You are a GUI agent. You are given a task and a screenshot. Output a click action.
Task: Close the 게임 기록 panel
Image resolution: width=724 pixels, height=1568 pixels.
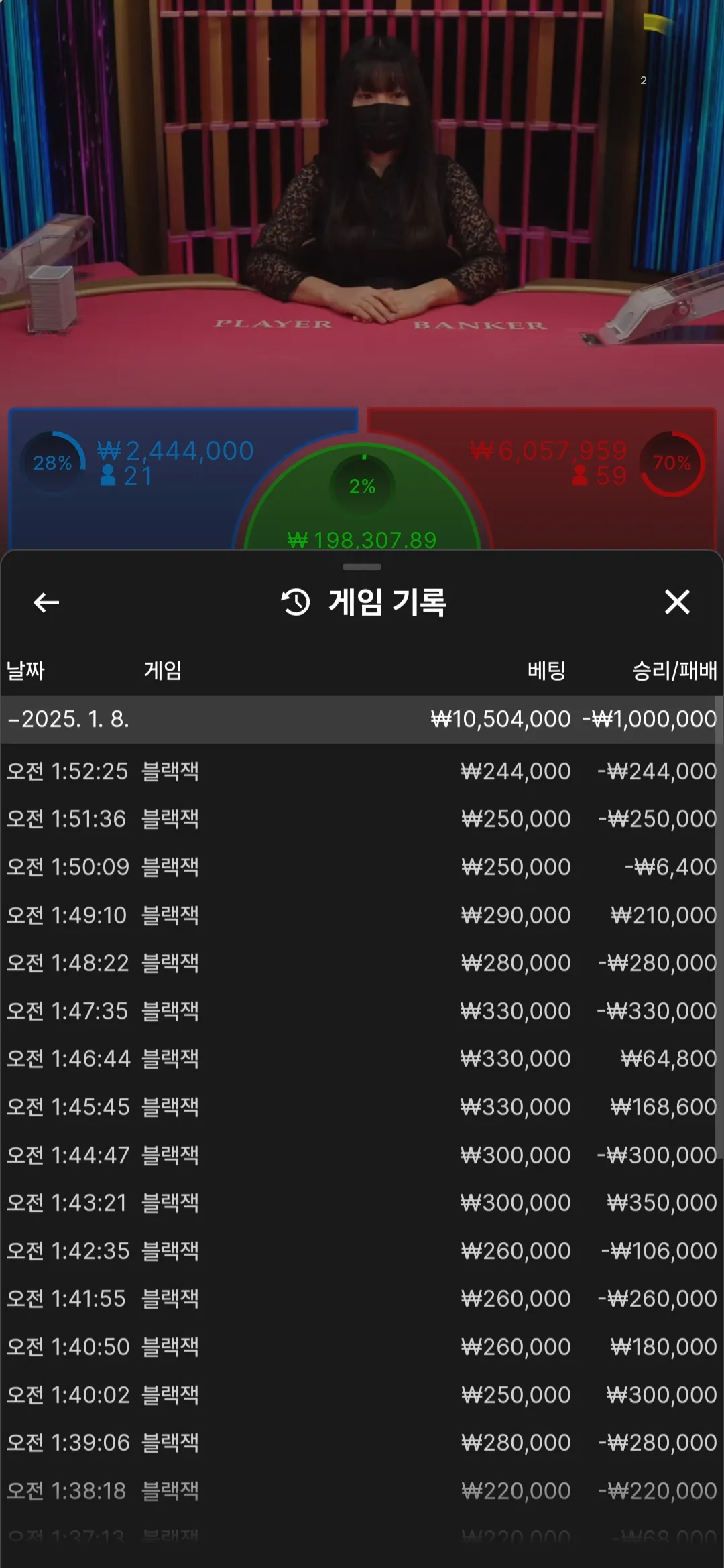point(677,602)
